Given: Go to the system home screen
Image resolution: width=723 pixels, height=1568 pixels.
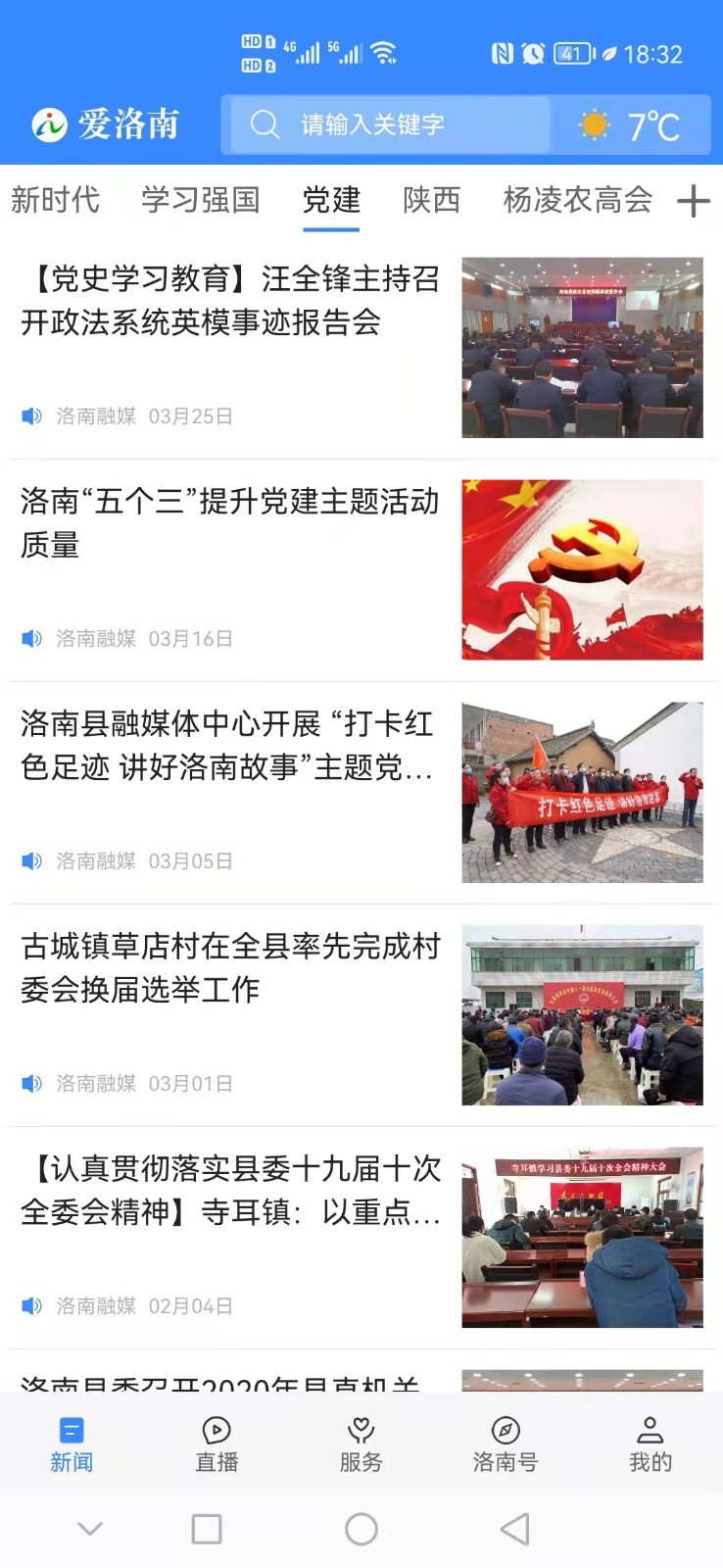Looking at the screenshot, I should (x=361, y=1529).
